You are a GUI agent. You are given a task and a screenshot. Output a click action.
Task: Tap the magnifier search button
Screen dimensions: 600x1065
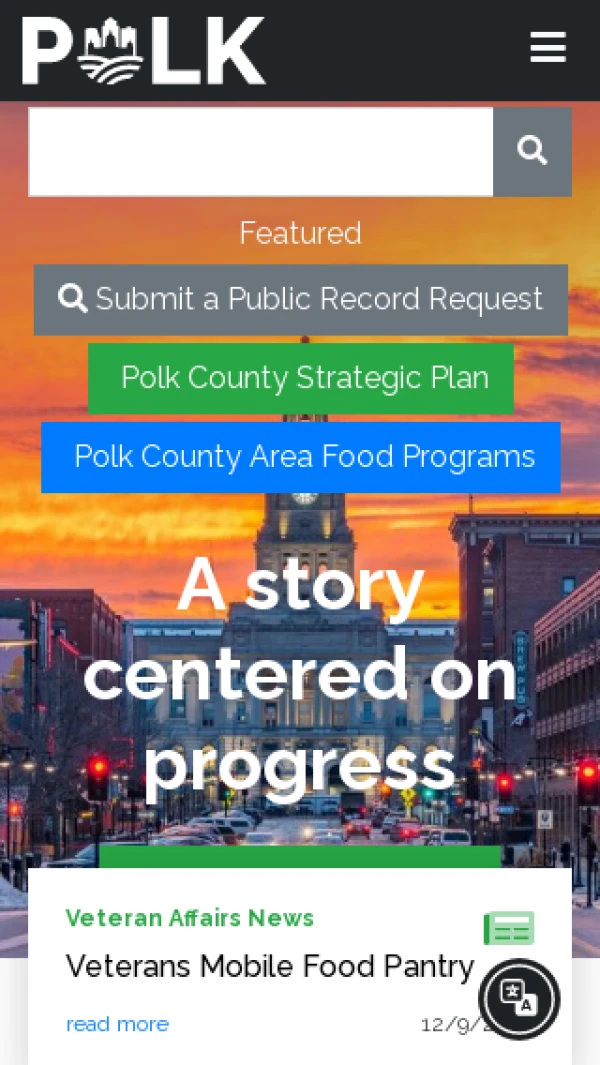[532, 152]
